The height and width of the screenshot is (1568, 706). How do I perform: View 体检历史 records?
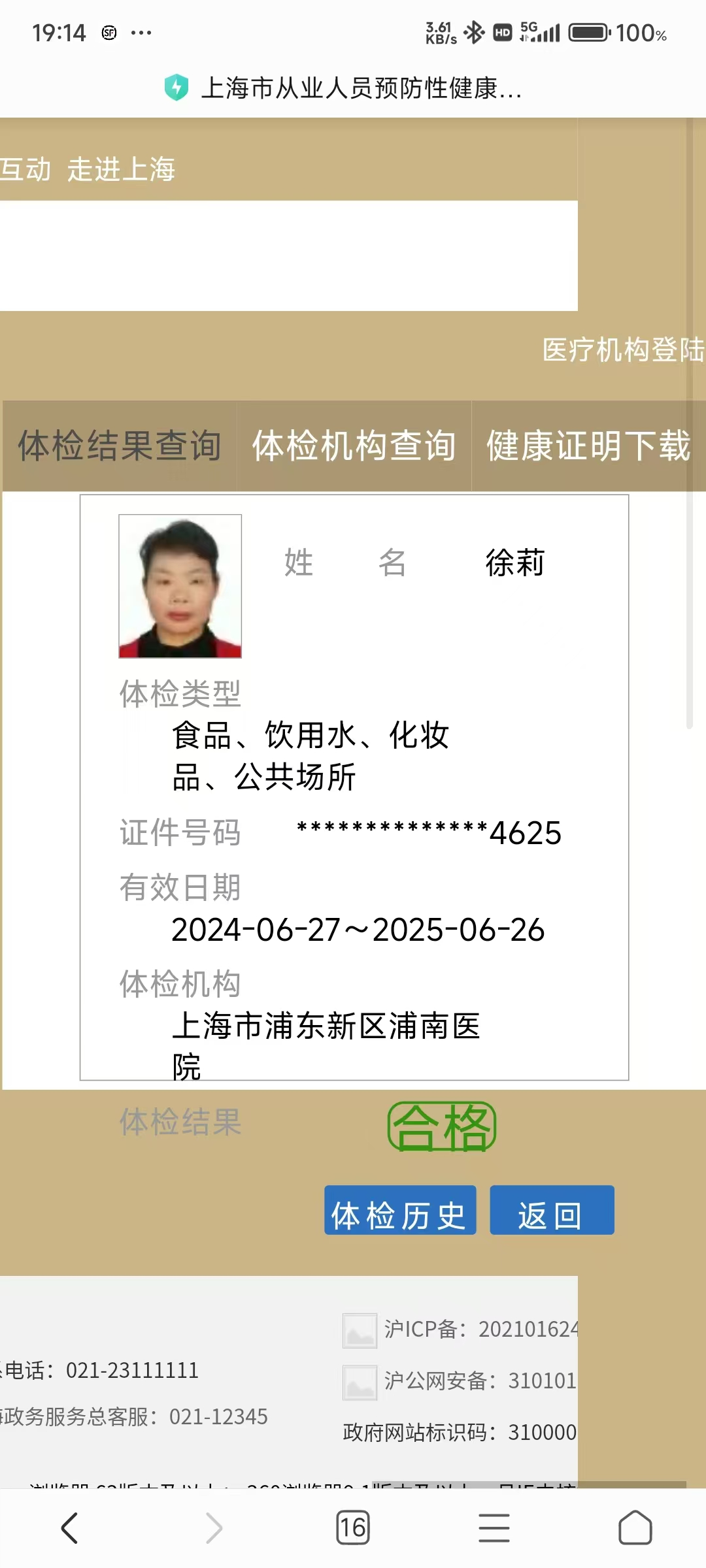click(399, 1210)
